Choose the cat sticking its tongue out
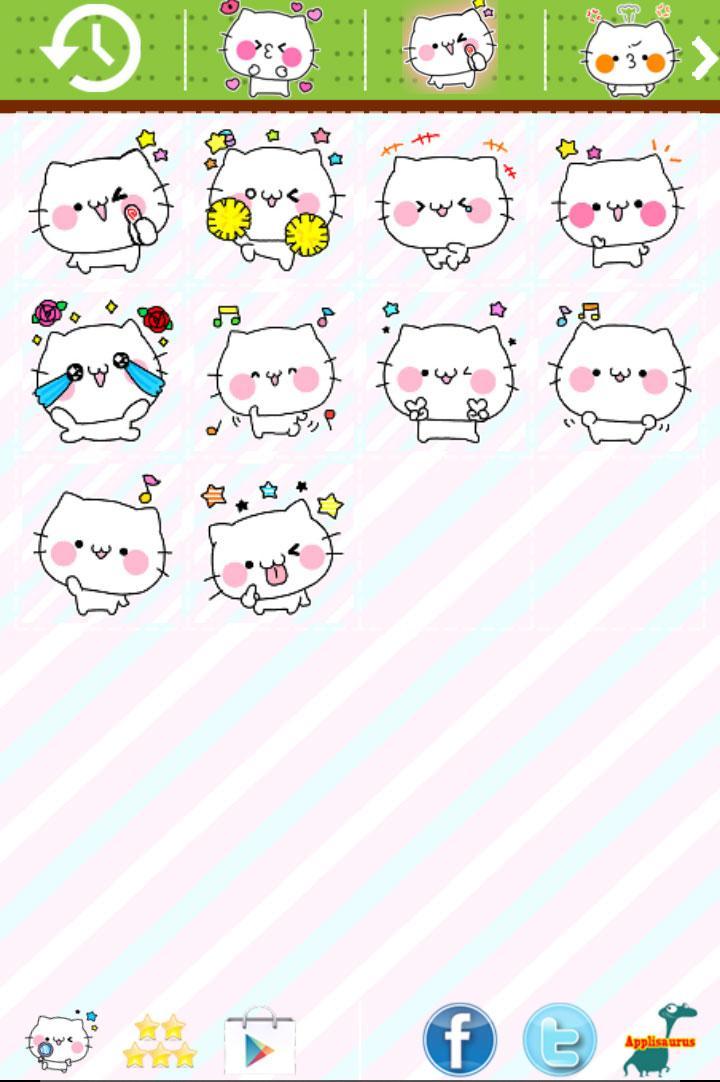The width and height of the screenshot is (720, 1082). tap(272, 545)
